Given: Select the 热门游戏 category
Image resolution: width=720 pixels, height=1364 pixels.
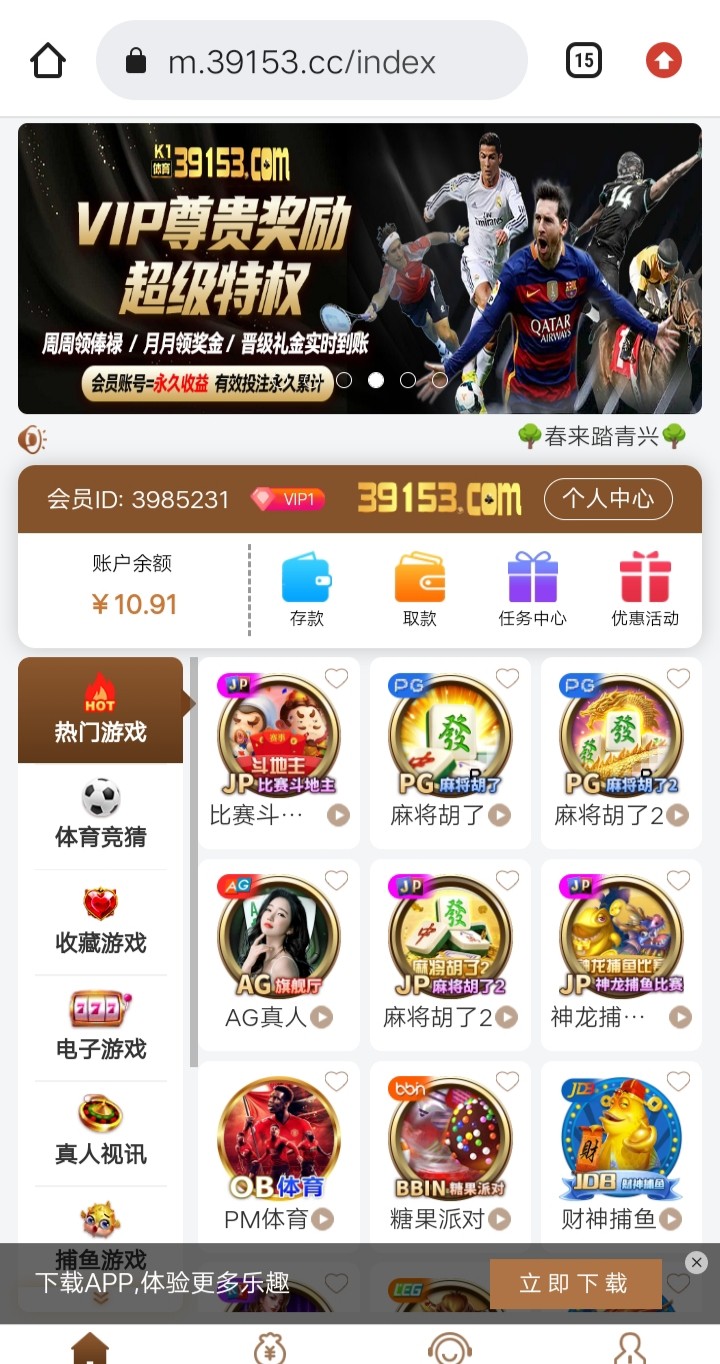Looking at the screenshot, I should [x=100, y=709].
